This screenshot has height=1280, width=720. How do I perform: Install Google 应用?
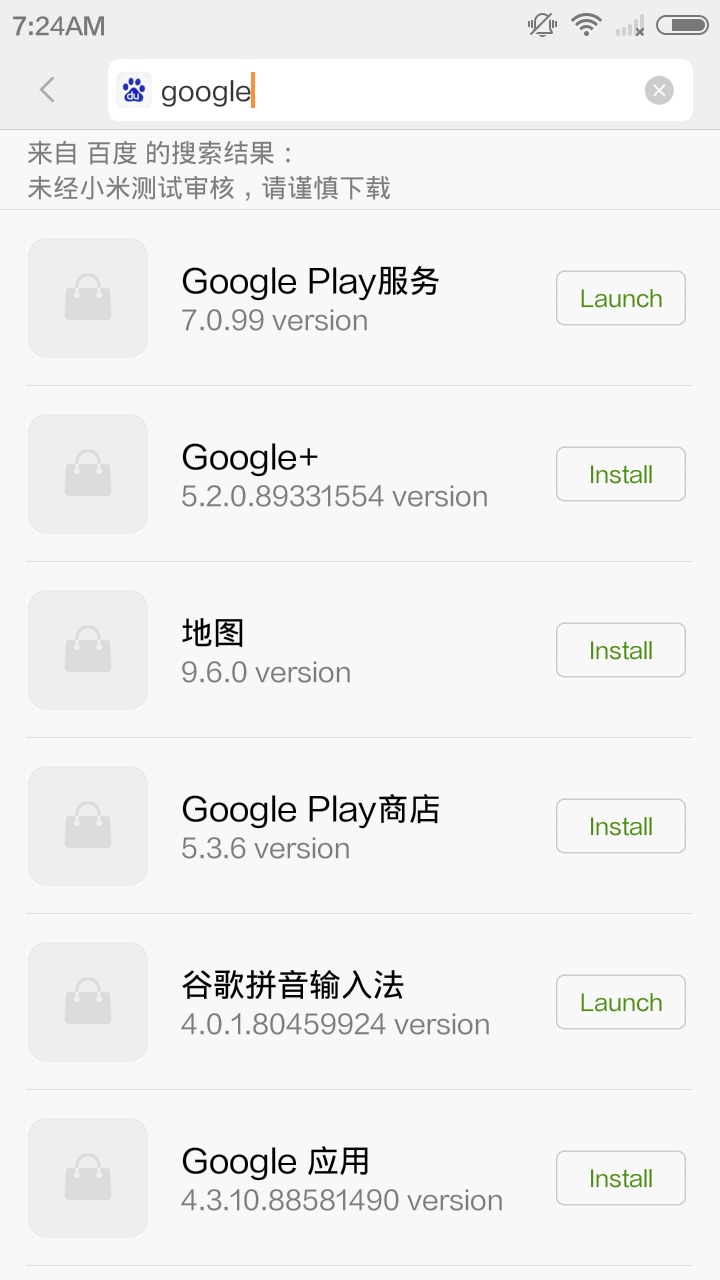pos(621,1178)
